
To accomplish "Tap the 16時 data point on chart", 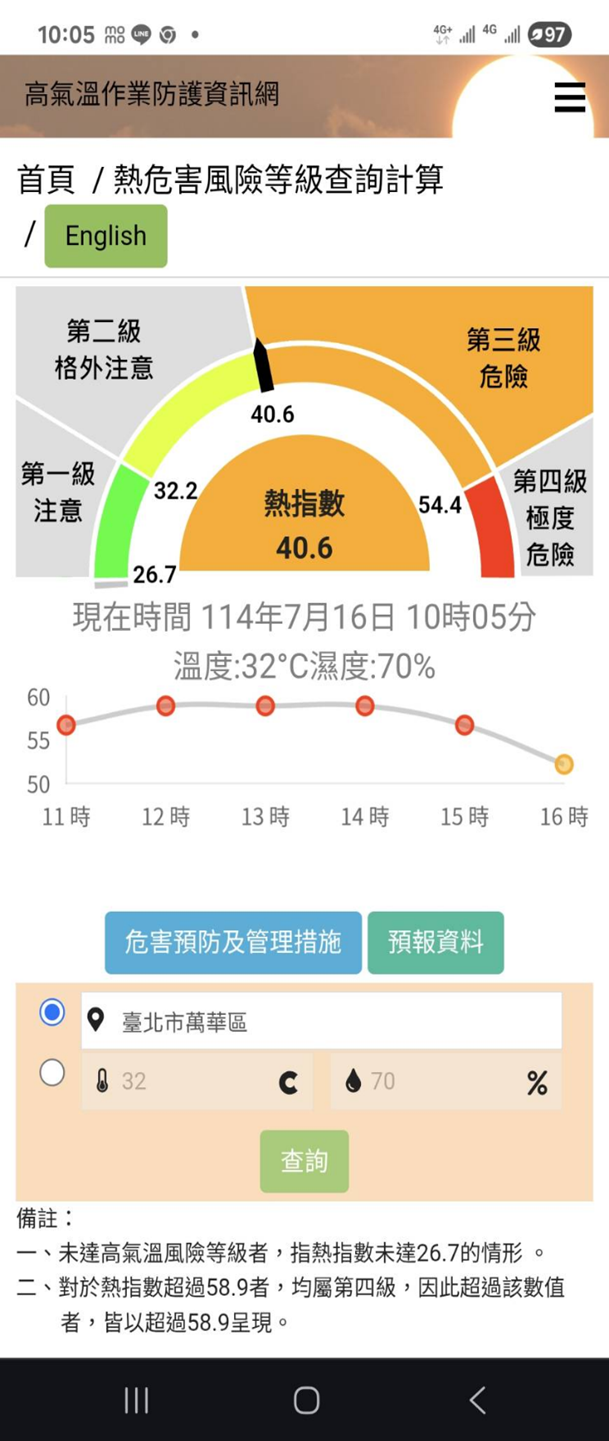I will coord(564,764).
